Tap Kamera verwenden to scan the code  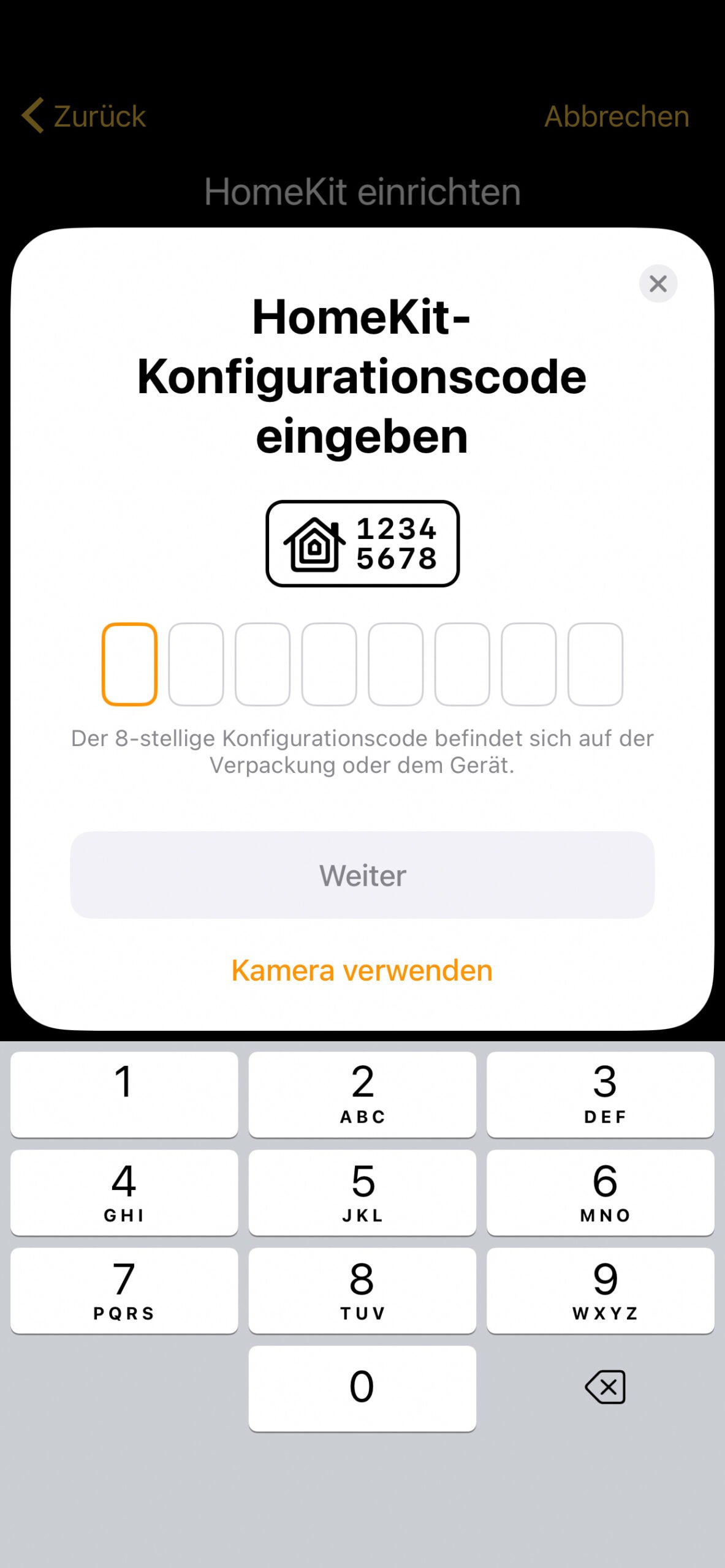click(x=362, y=971)
